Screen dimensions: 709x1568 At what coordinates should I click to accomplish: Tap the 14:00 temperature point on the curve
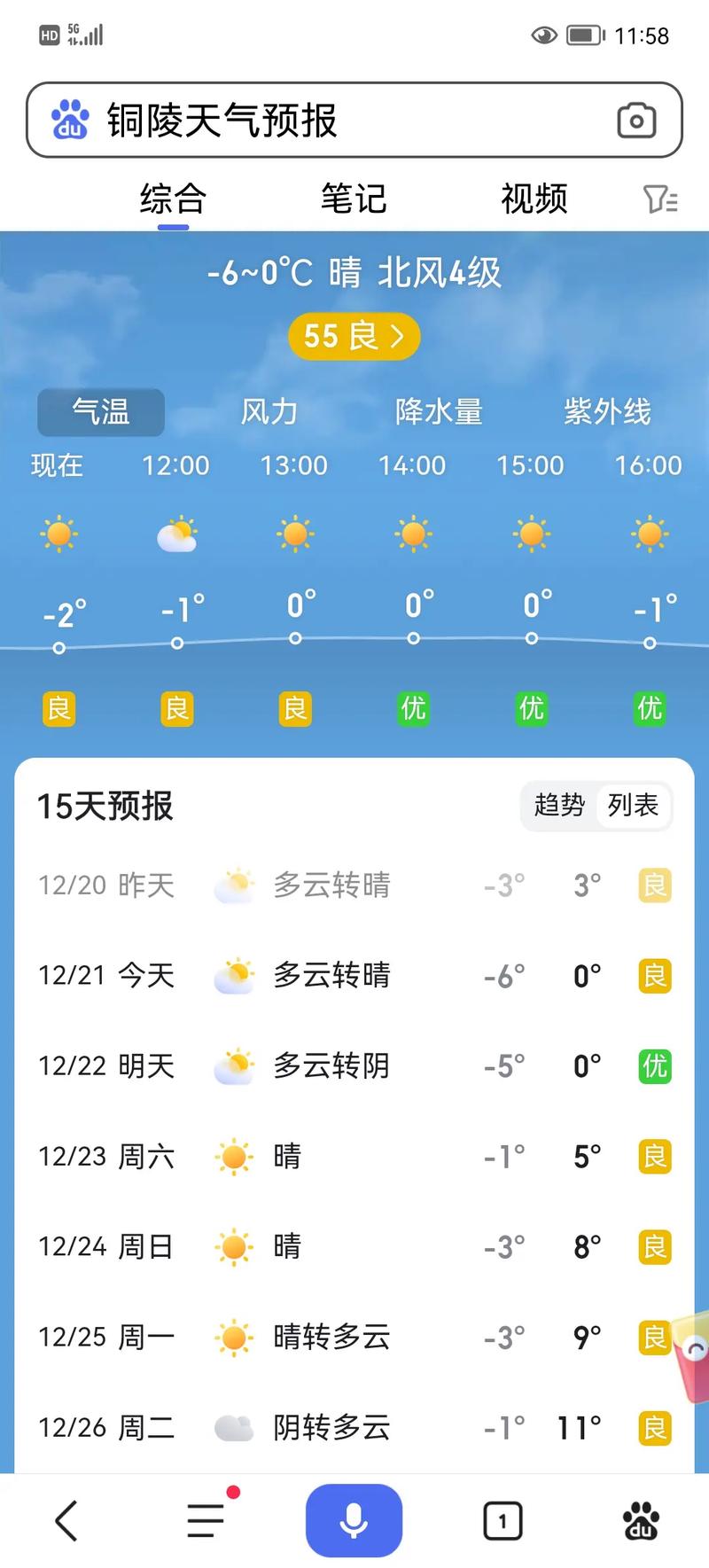413,636
